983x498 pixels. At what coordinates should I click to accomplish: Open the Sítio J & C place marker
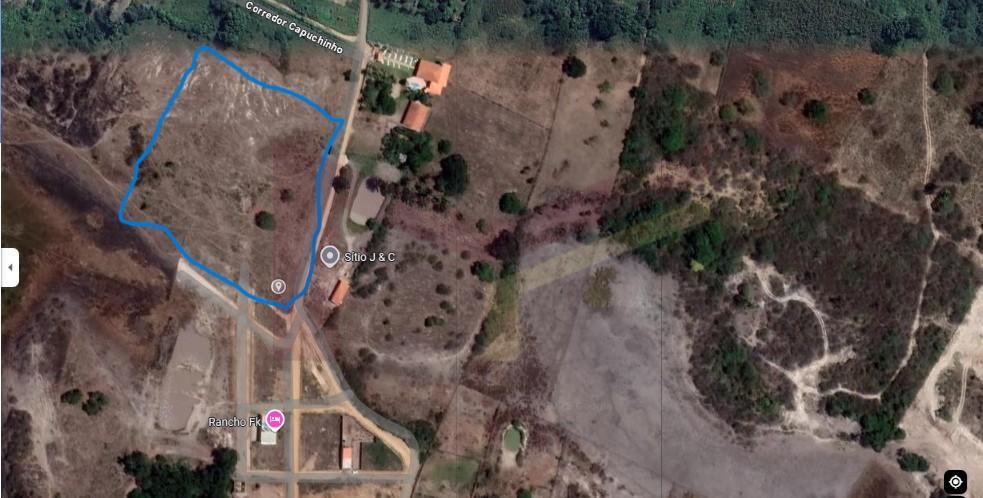pyautogui.click(x=329, y=256)
